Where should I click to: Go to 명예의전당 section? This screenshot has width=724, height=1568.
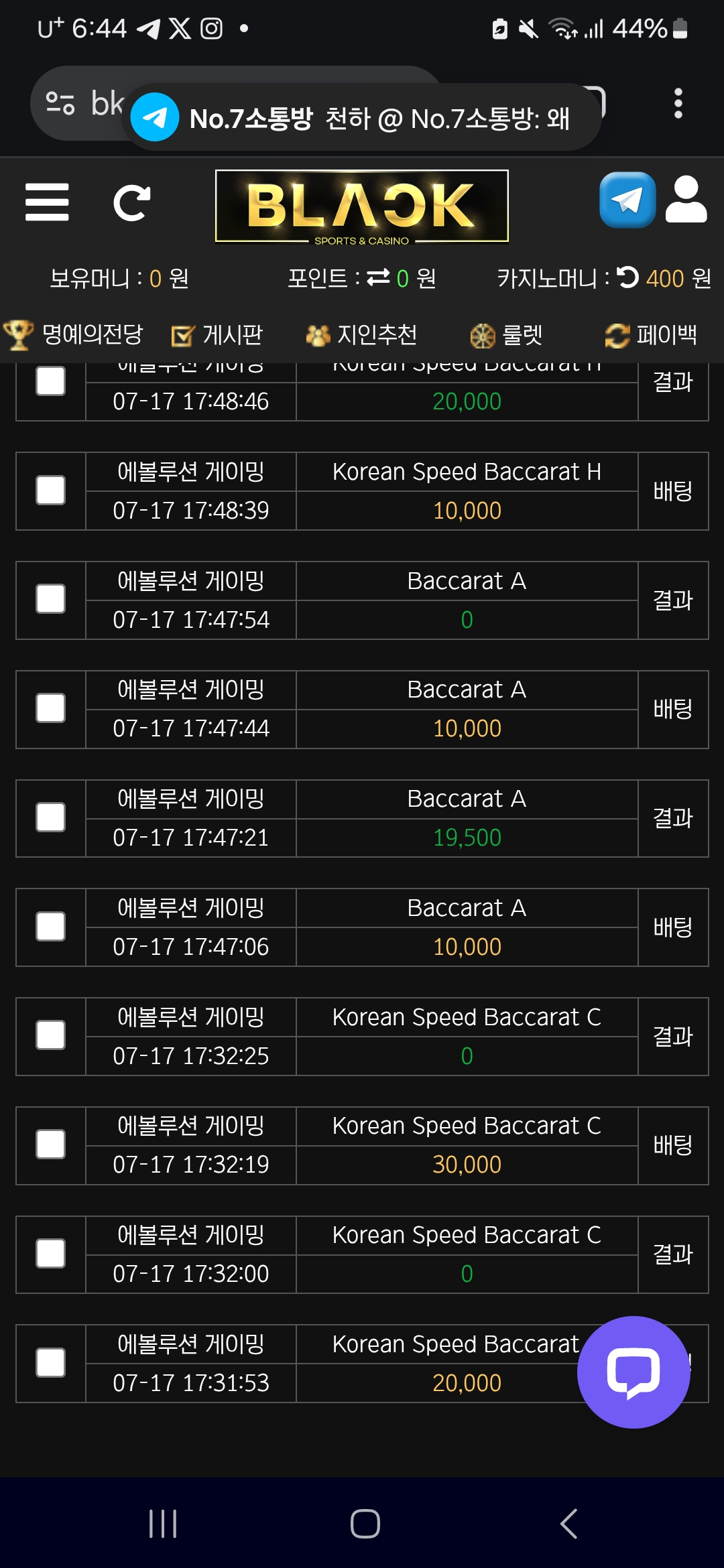click(74, 334)
